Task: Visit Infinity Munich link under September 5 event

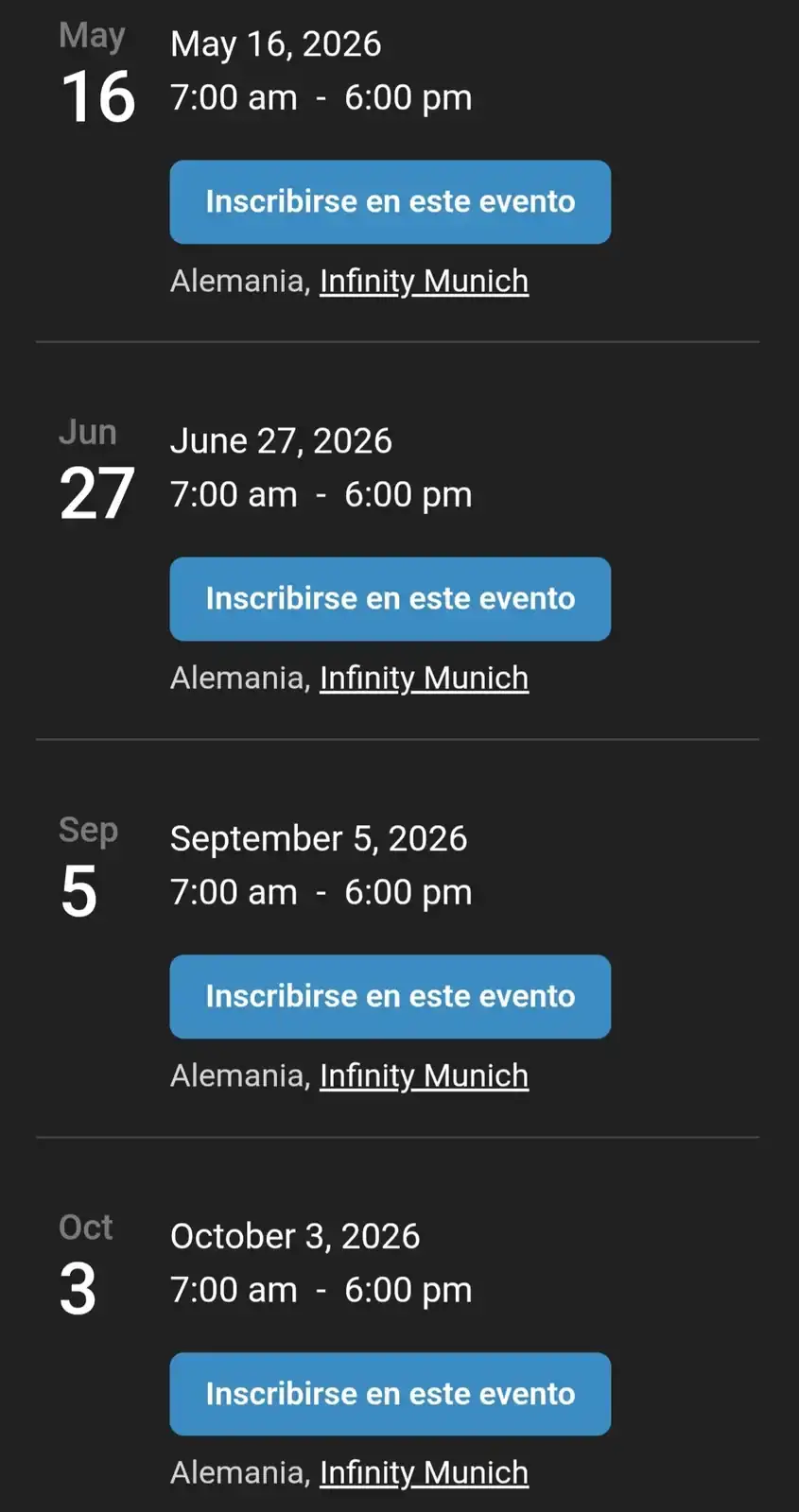Action: [x=424, y=1076]
